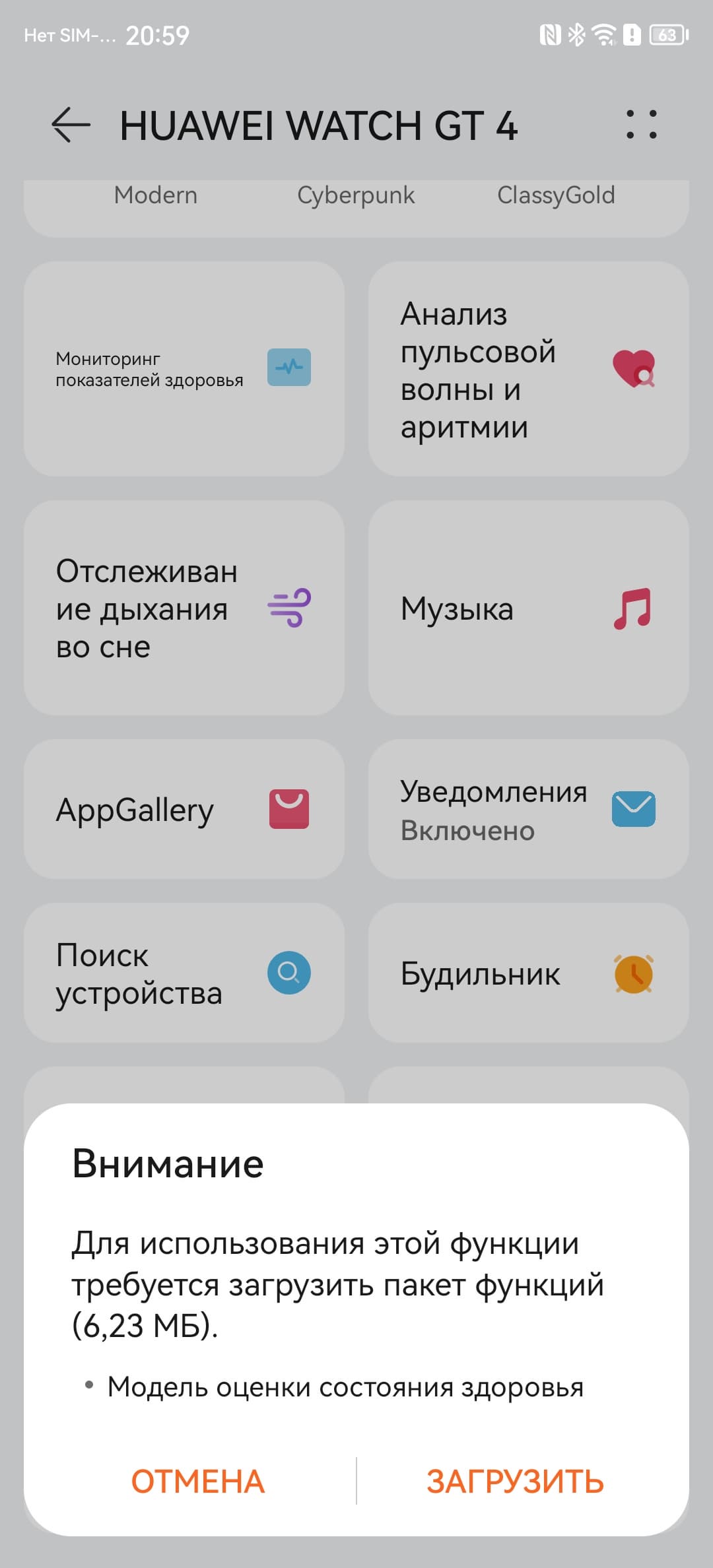This screenshot has width=713, height=1568.
Task: Cancel the feature package download
Action: [197, 1482]
